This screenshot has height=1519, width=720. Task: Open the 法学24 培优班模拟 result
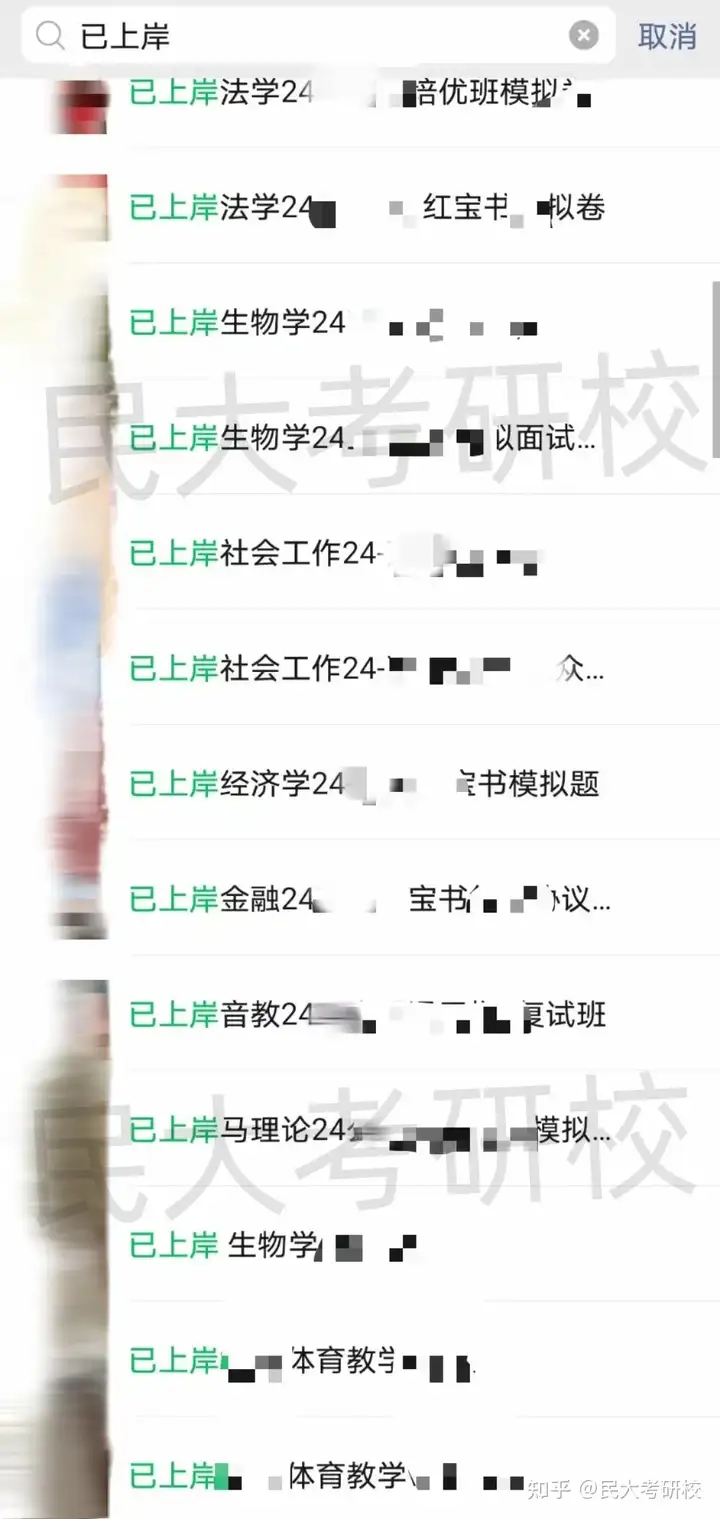point(360,94)
